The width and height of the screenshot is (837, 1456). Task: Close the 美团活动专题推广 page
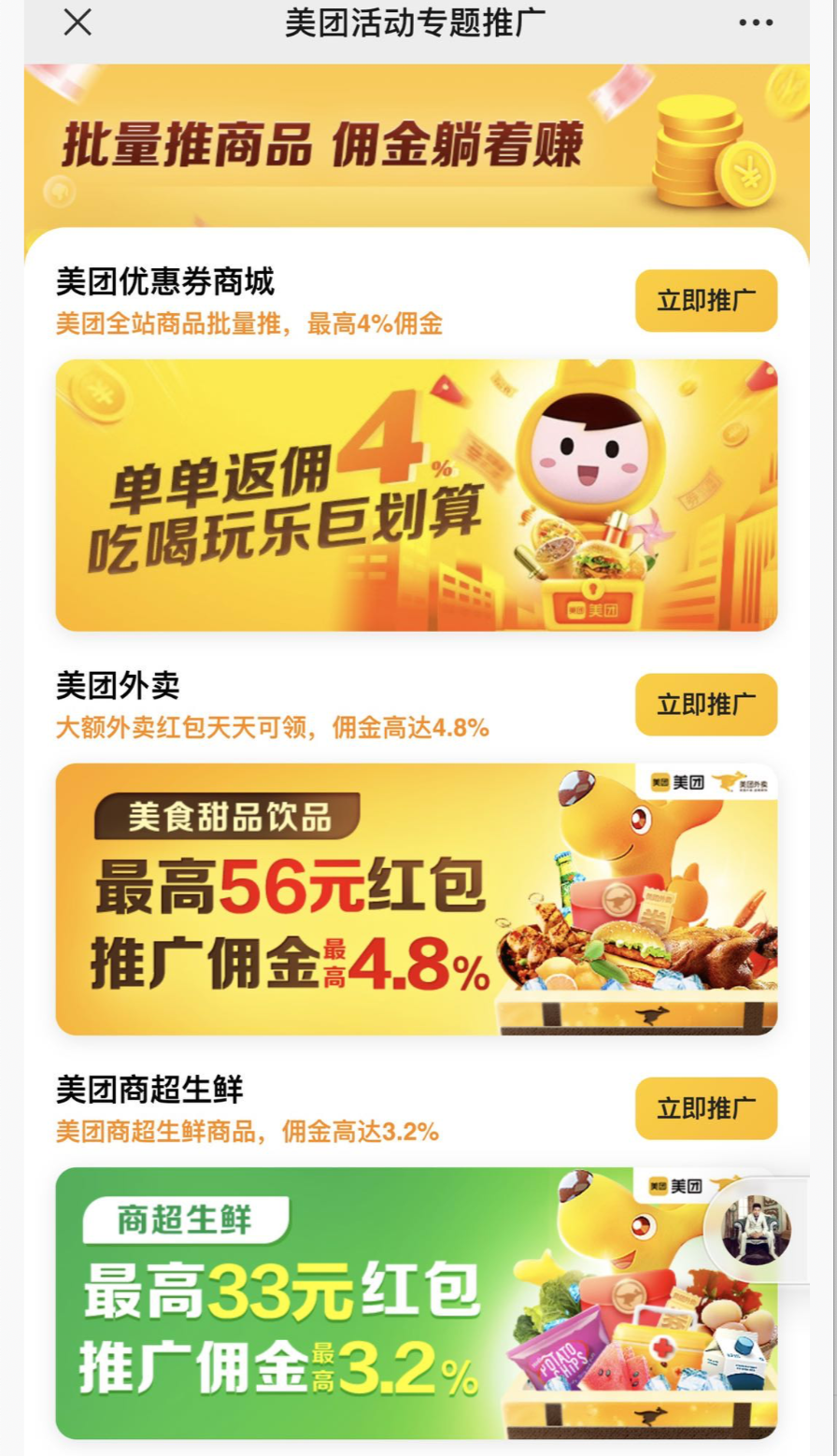tap(78, 22)
